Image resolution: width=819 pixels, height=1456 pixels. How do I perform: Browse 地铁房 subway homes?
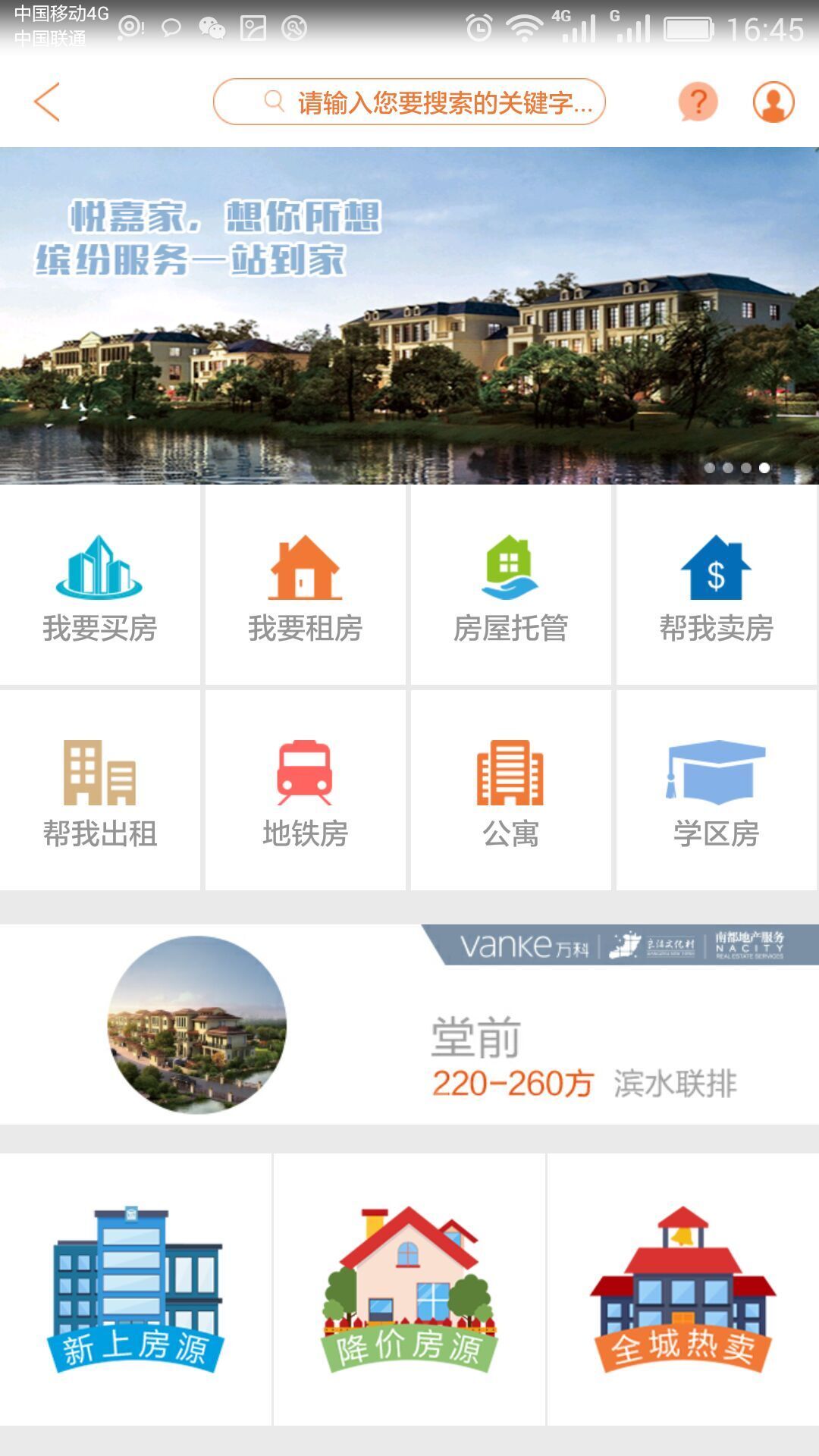(x=305, y=791)
